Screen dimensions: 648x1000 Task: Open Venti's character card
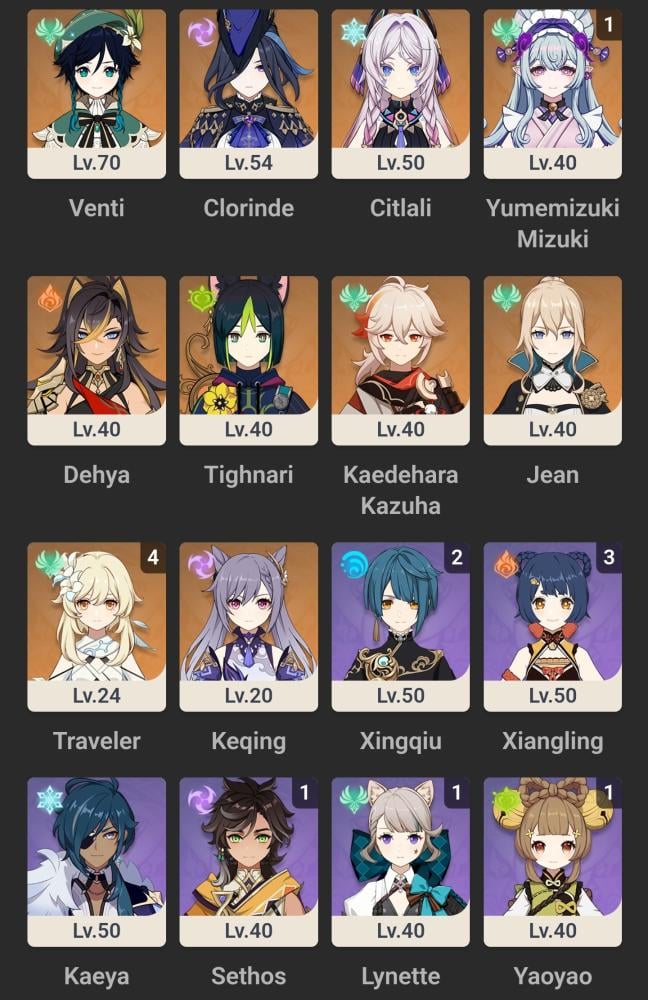[96, 94]
